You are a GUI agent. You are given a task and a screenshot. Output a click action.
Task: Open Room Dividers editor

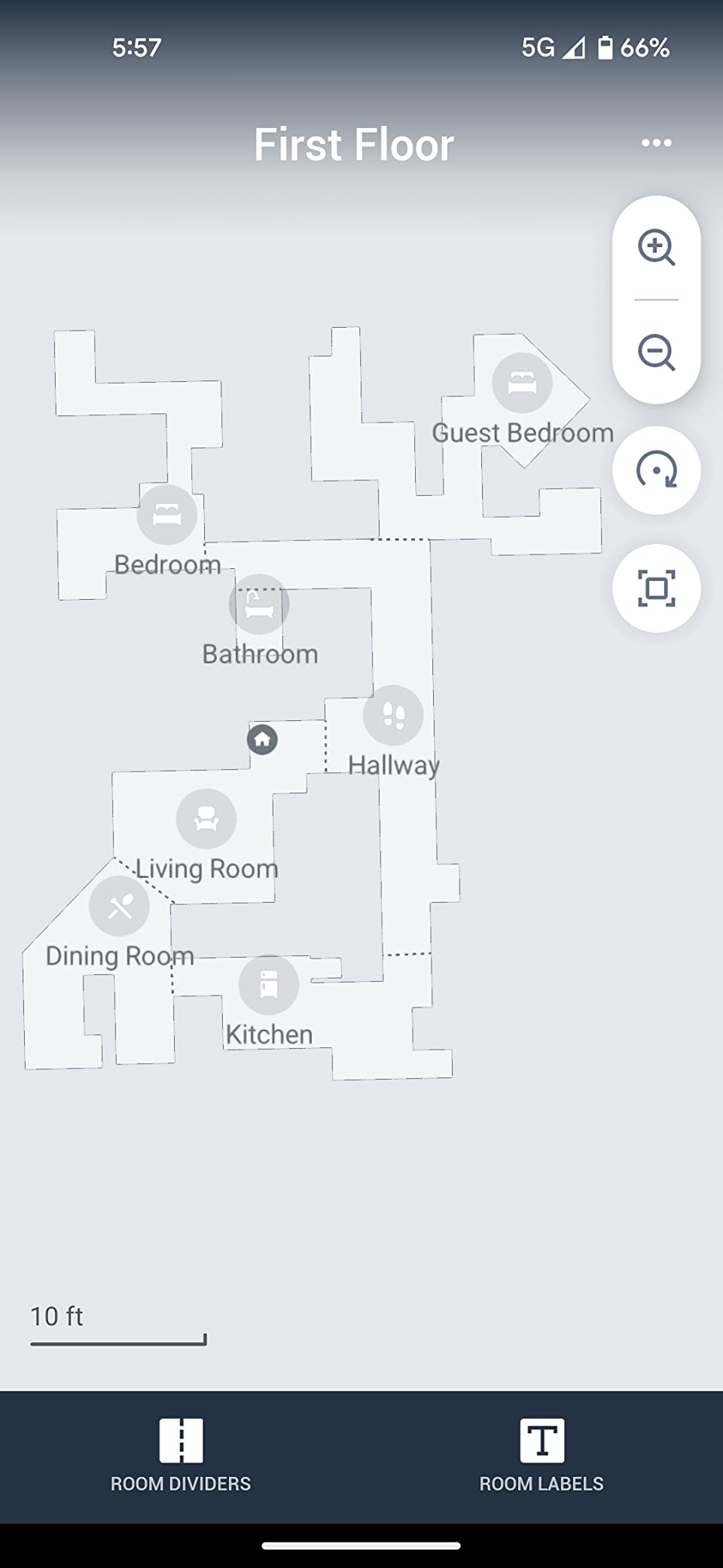(x=181, y=1456)
